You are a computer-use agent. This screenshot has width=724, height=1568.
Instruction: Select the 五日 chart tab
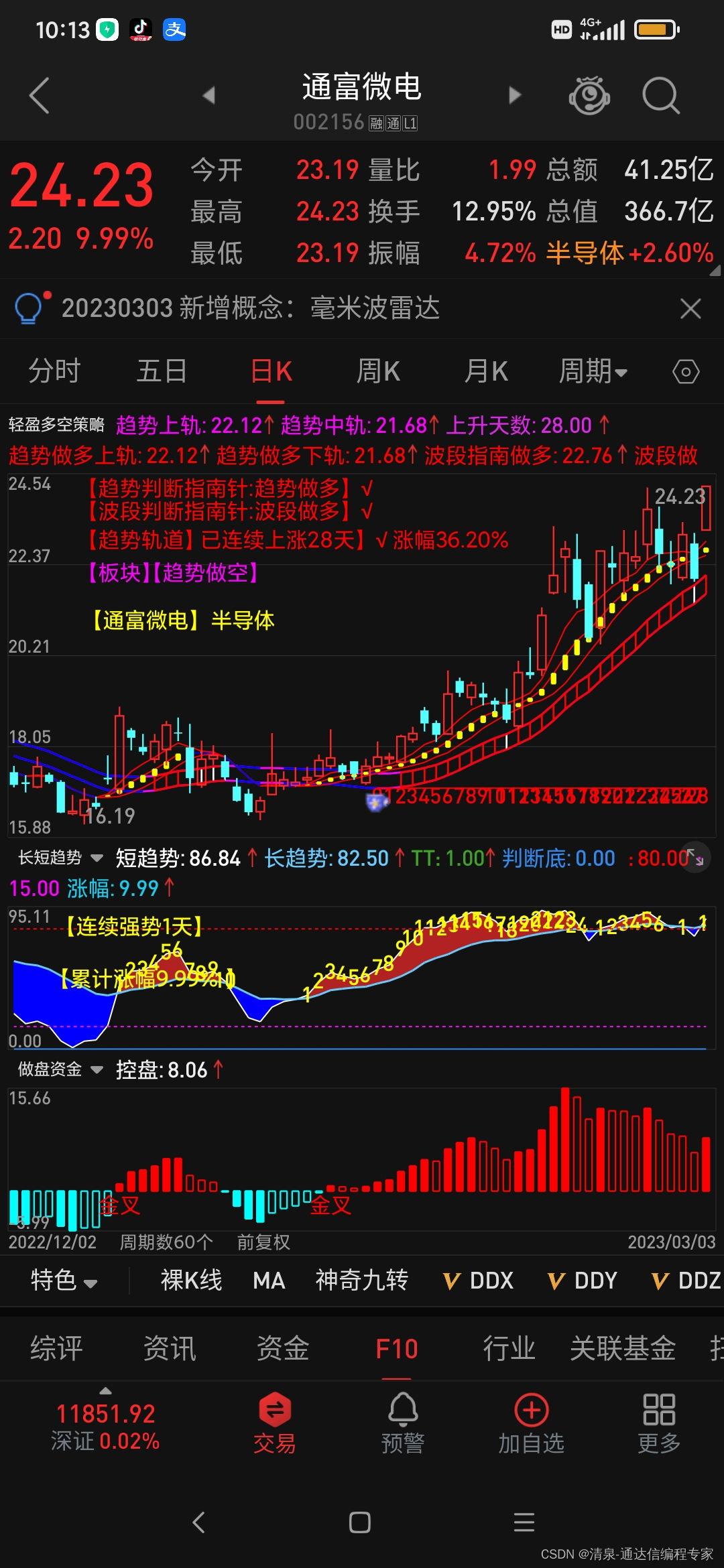pyautogui.click(x=162, y=371)
